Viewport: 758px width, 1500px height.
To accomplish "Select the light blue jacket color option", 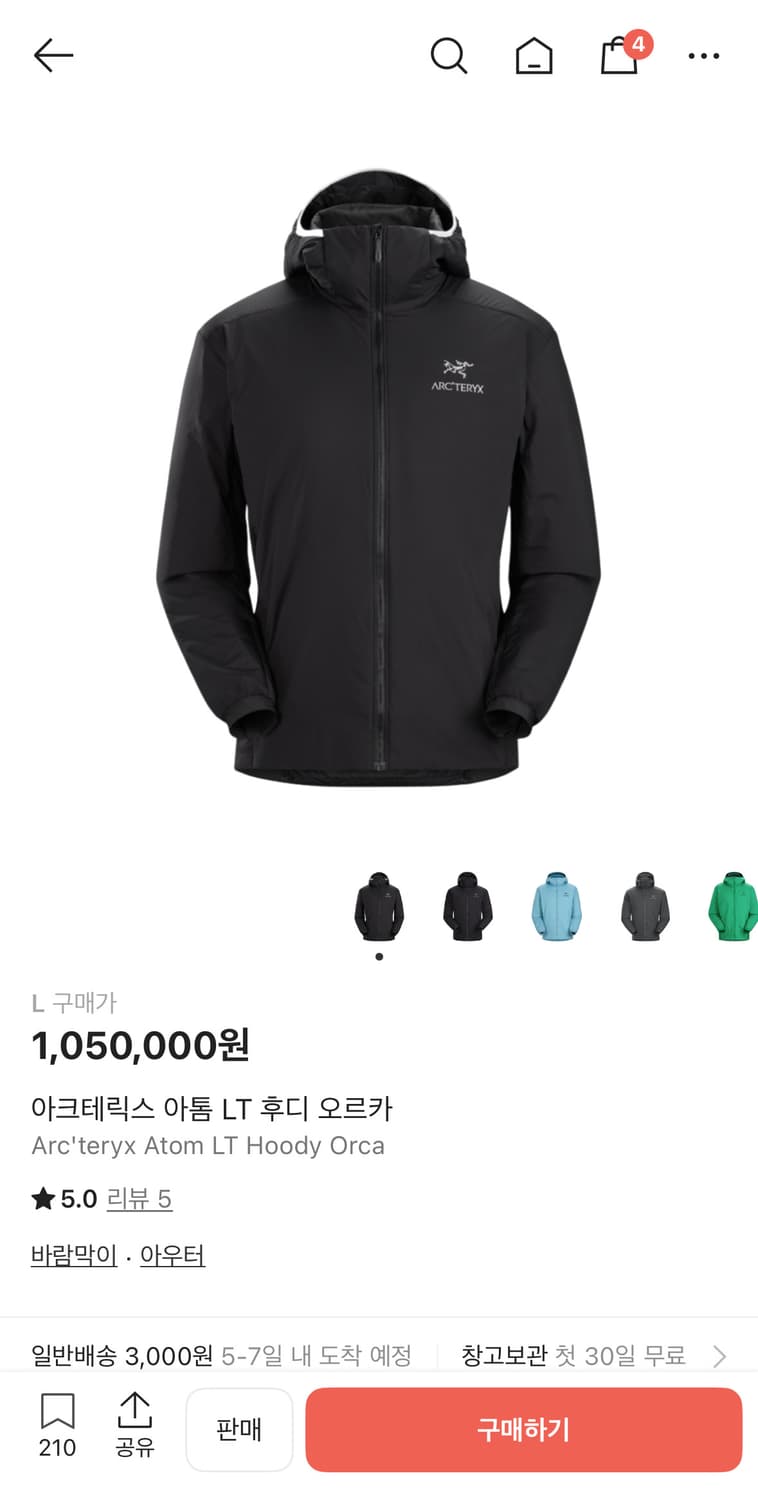I will [x=556, y=905].
